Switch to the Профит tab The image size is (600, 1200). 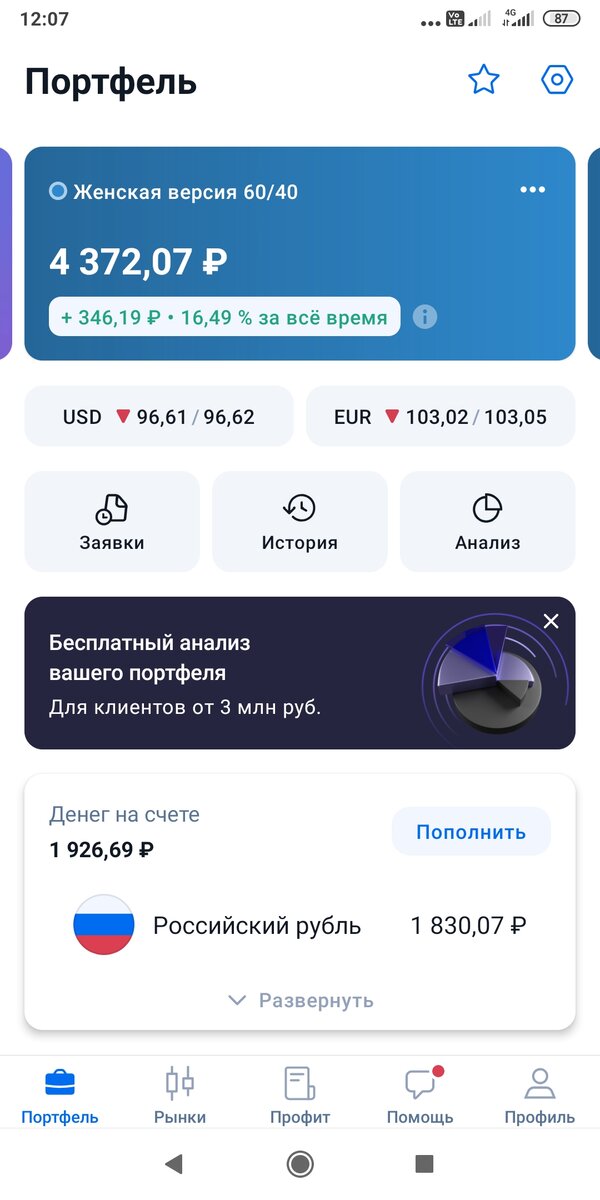[300, 1095]
